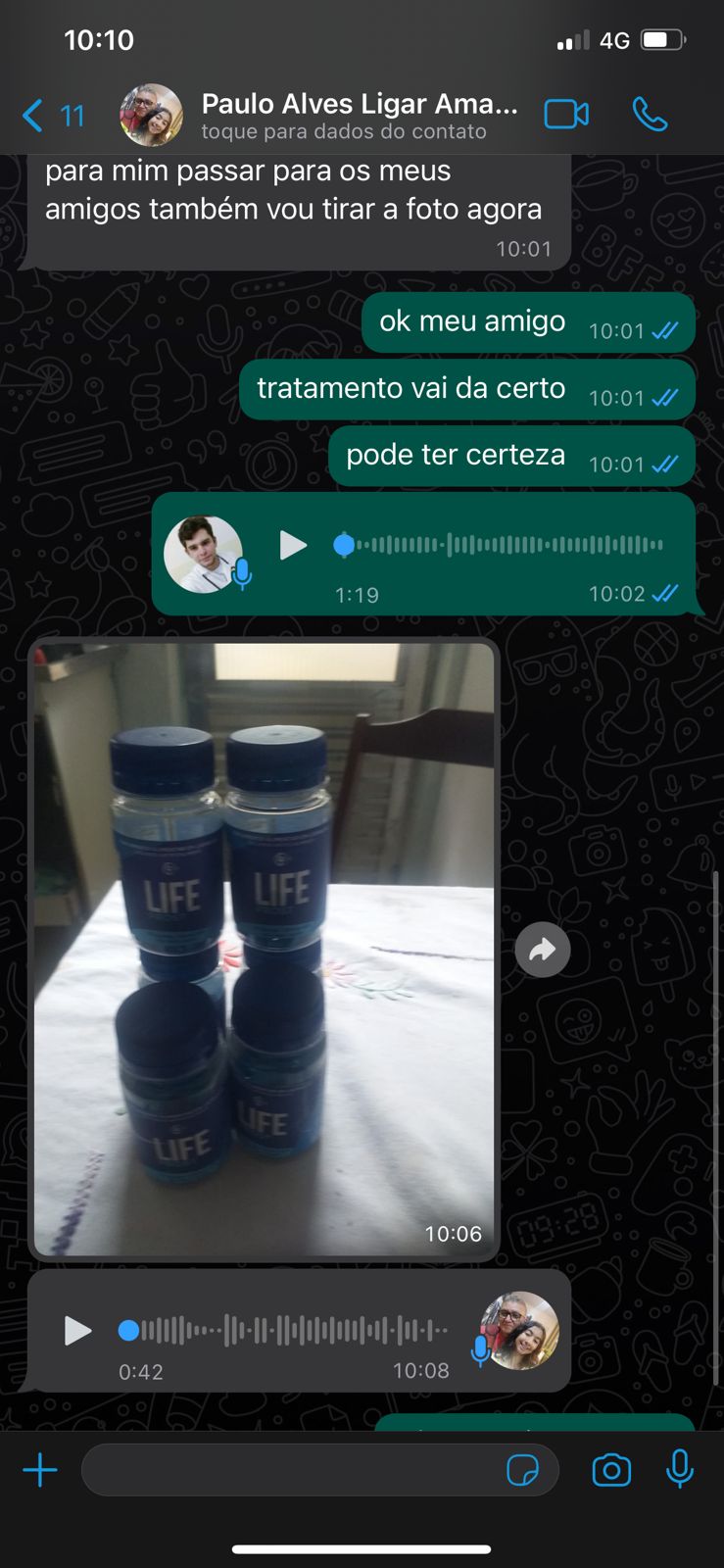Play the received 0:42 voice message
This screenshot has height=1568, width=724.
click(x=77, y=1331)
